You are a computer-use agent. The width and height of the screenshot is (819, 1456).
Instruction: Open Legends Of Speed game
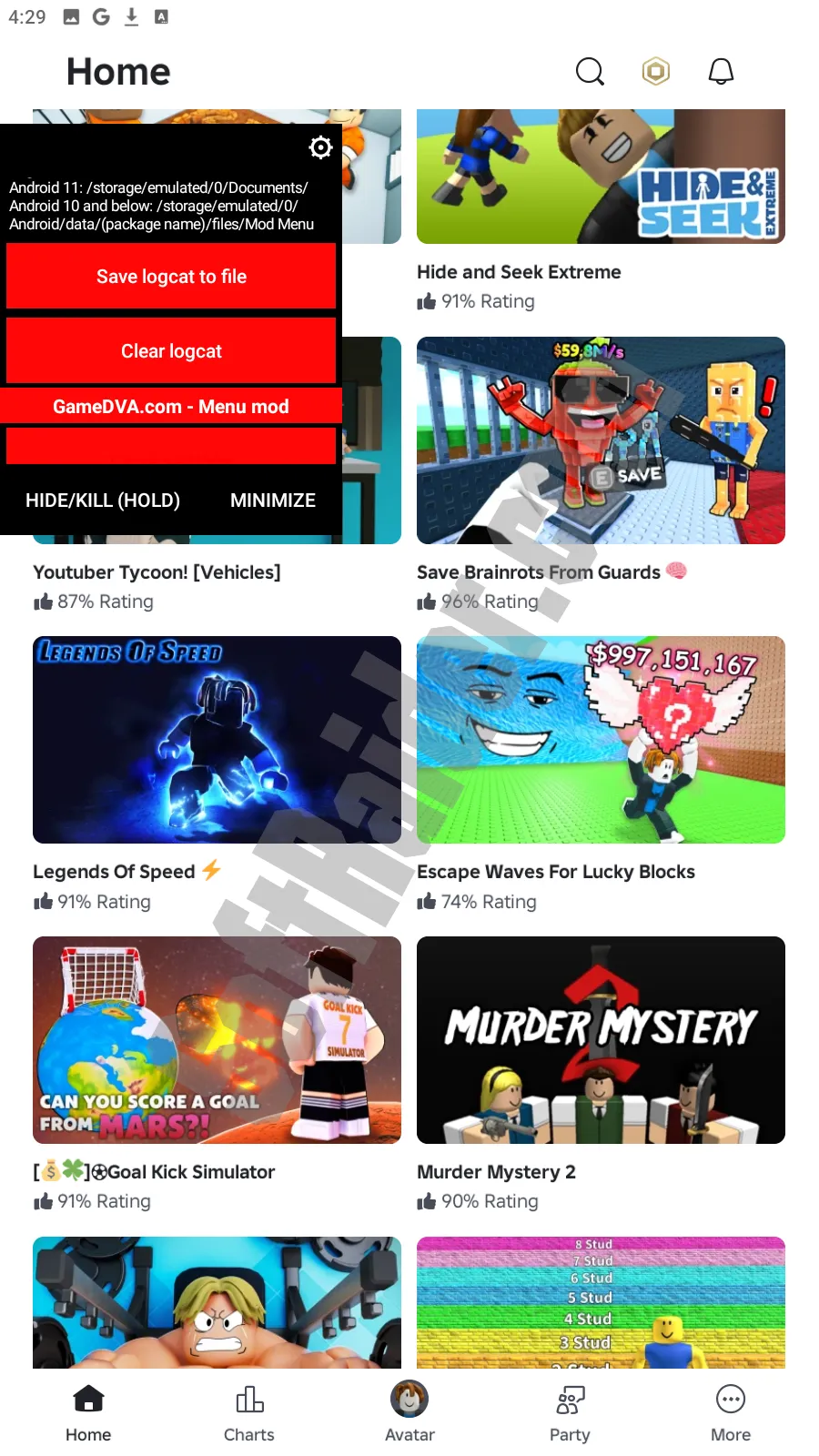pos(217,740)
